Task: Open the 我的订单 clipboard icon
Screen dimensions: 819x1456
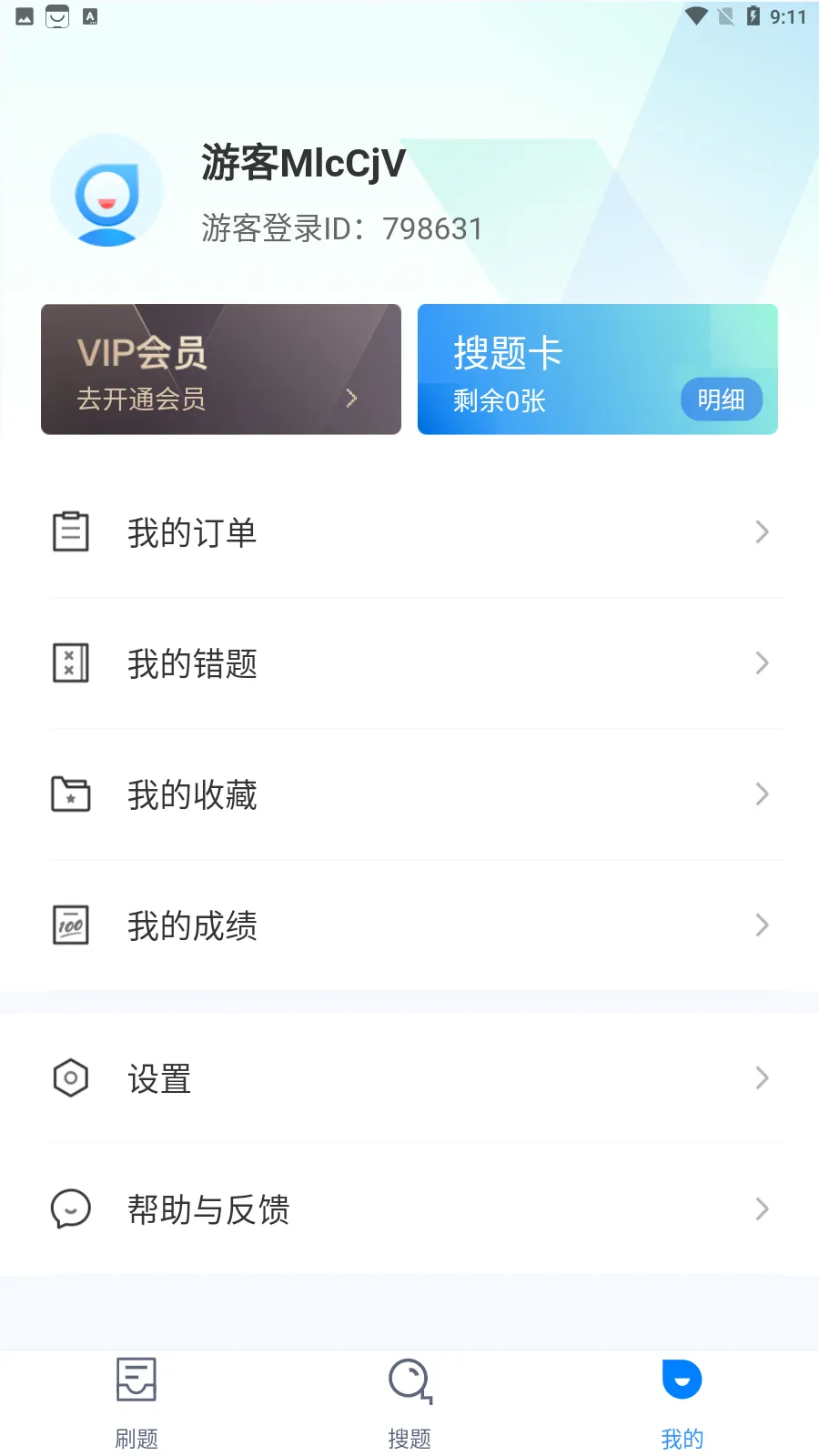Action: 71,532
